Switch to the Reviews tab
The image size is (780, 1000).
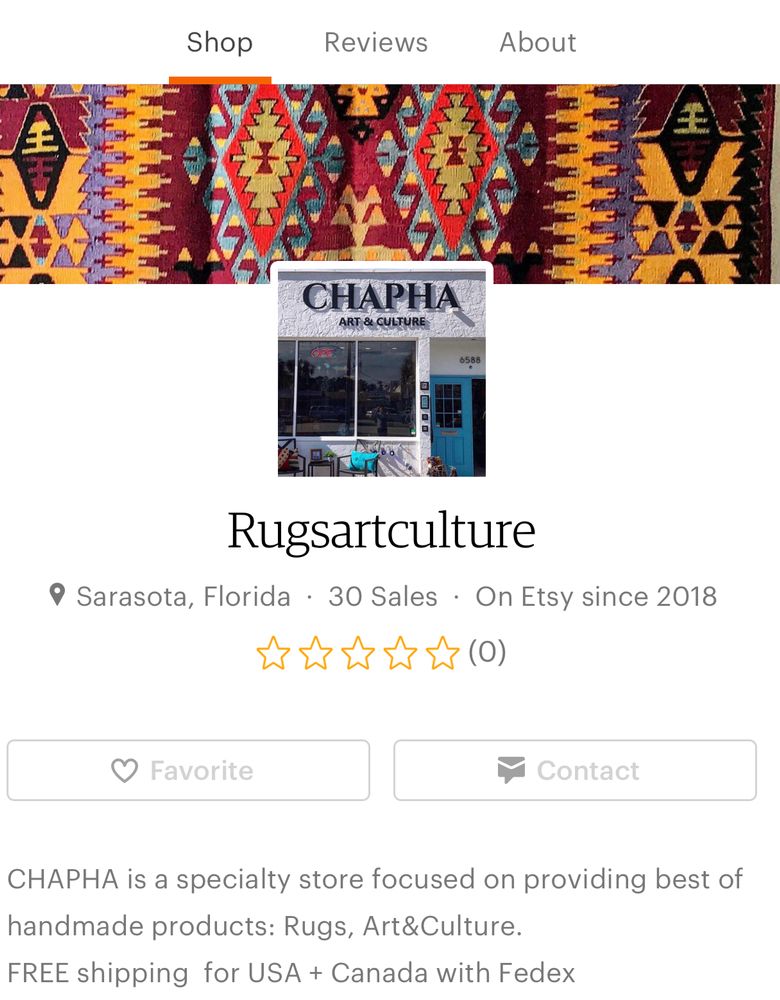375,42
